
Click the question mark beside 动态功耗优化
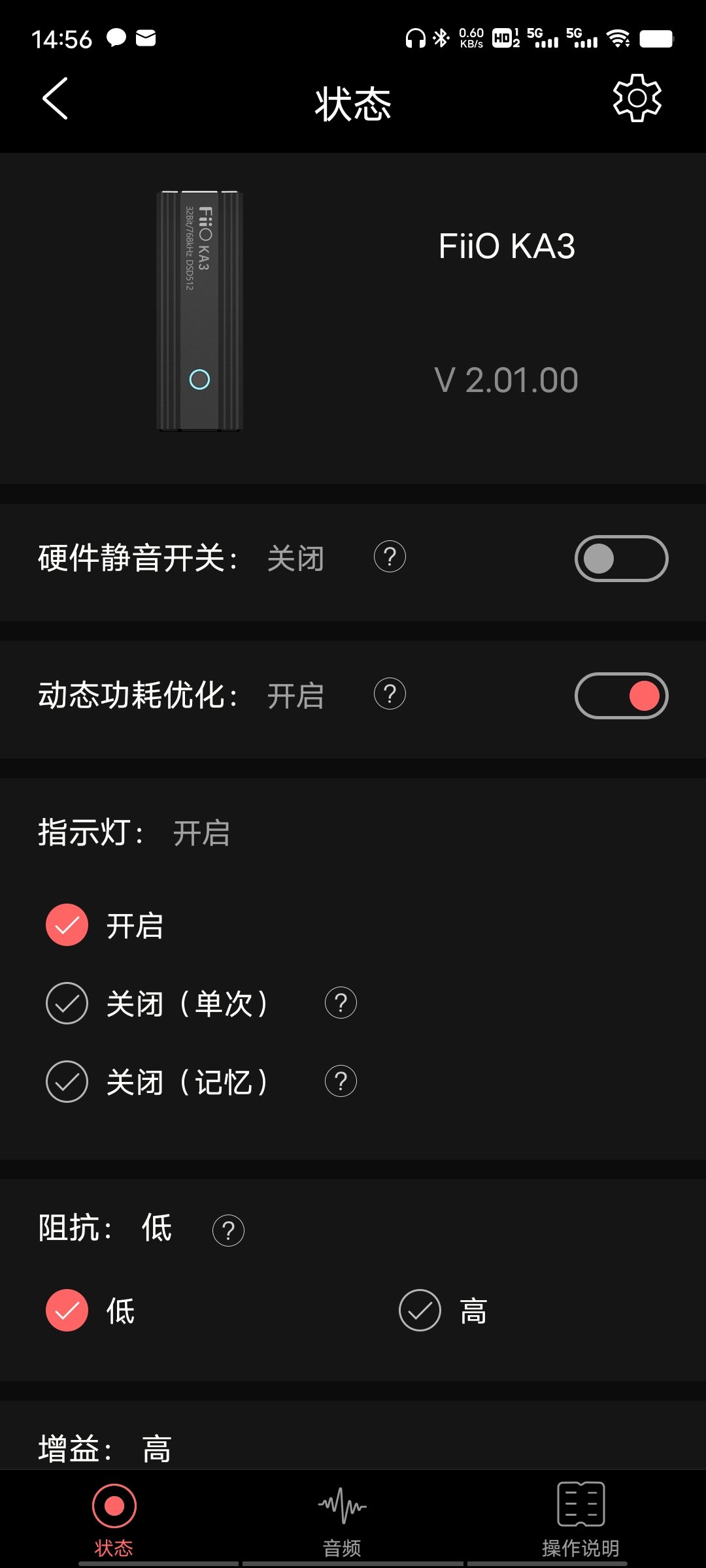tap(390, 694)
